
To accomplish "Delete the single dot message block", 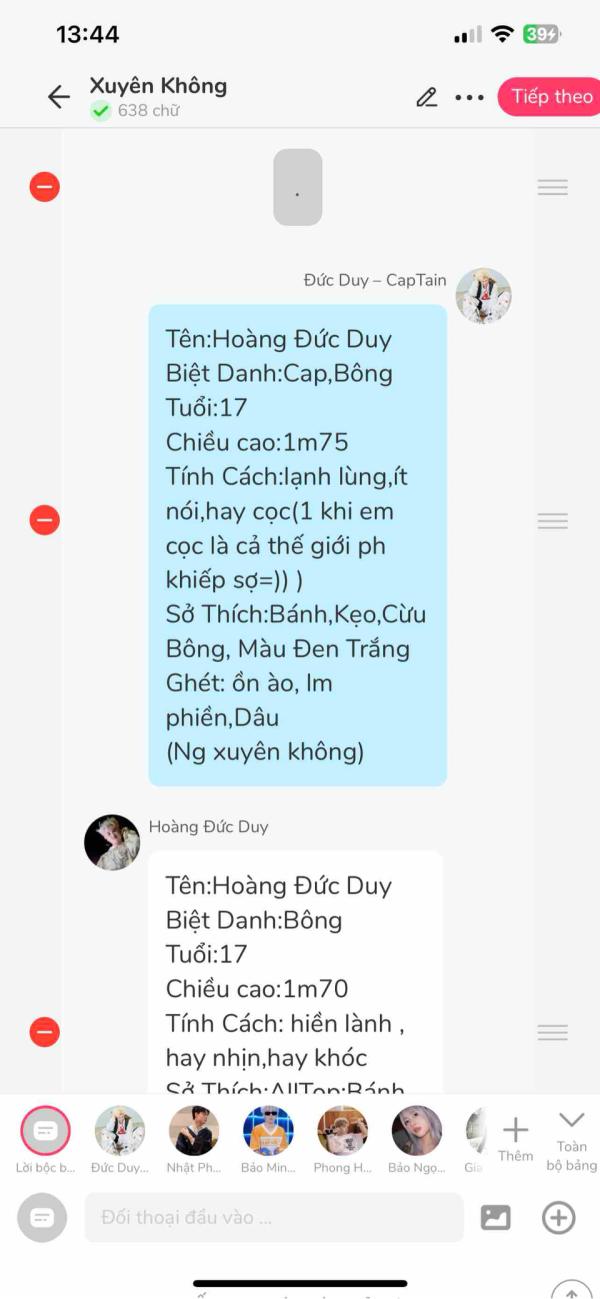I will pos(44,187).
